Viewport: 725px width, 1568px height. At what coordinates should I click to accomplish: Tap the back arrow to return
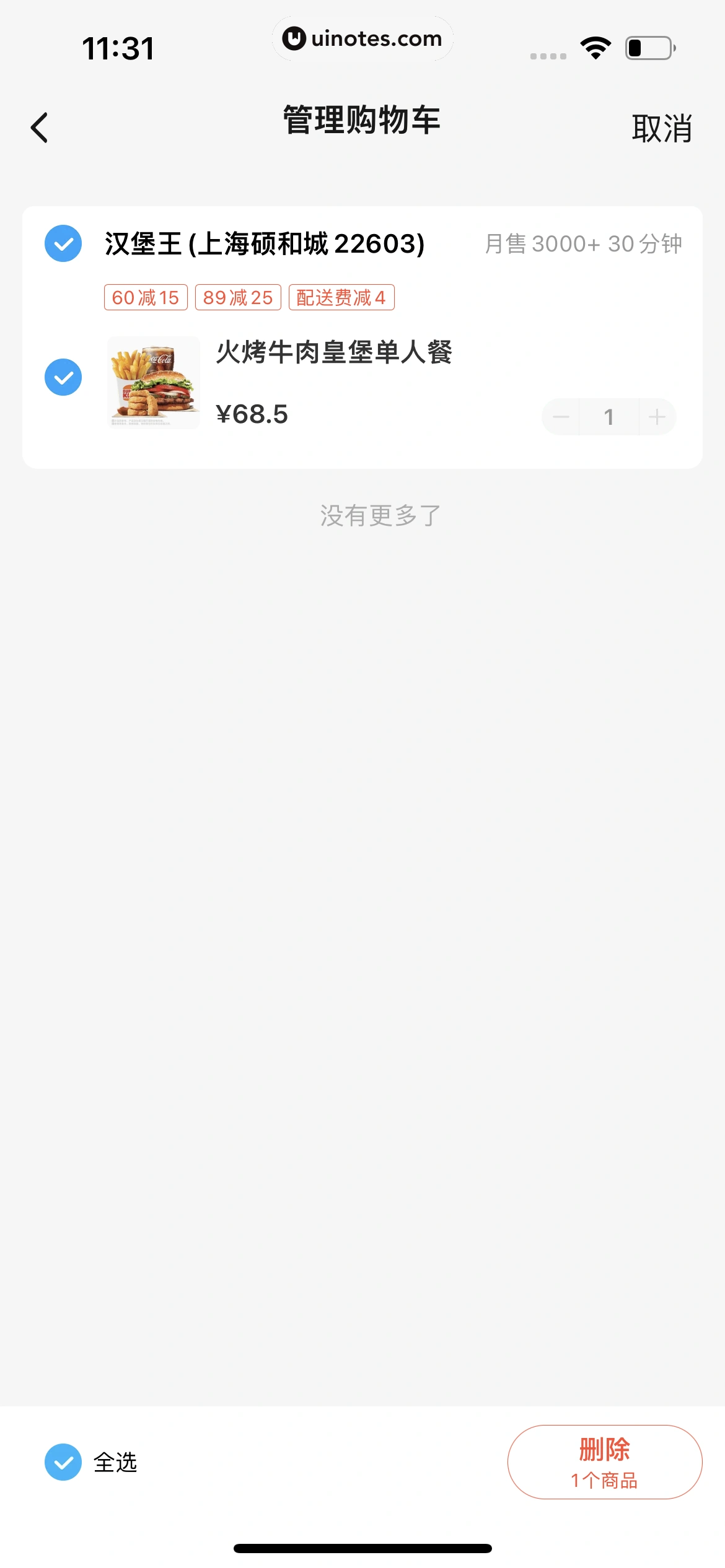click(x=40, y=127)
